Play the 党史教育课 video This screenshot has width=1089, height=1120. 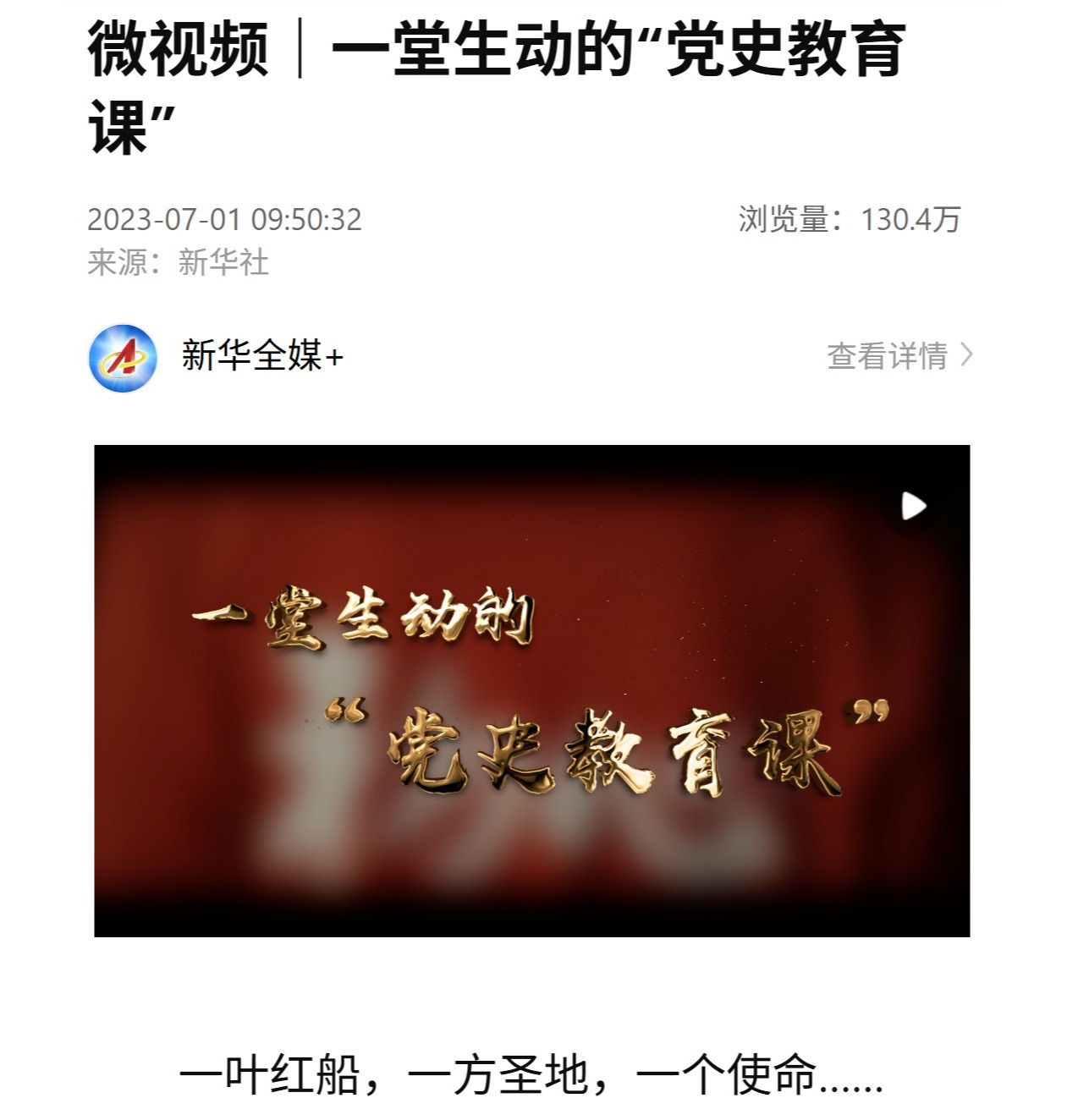coord(912,507)
